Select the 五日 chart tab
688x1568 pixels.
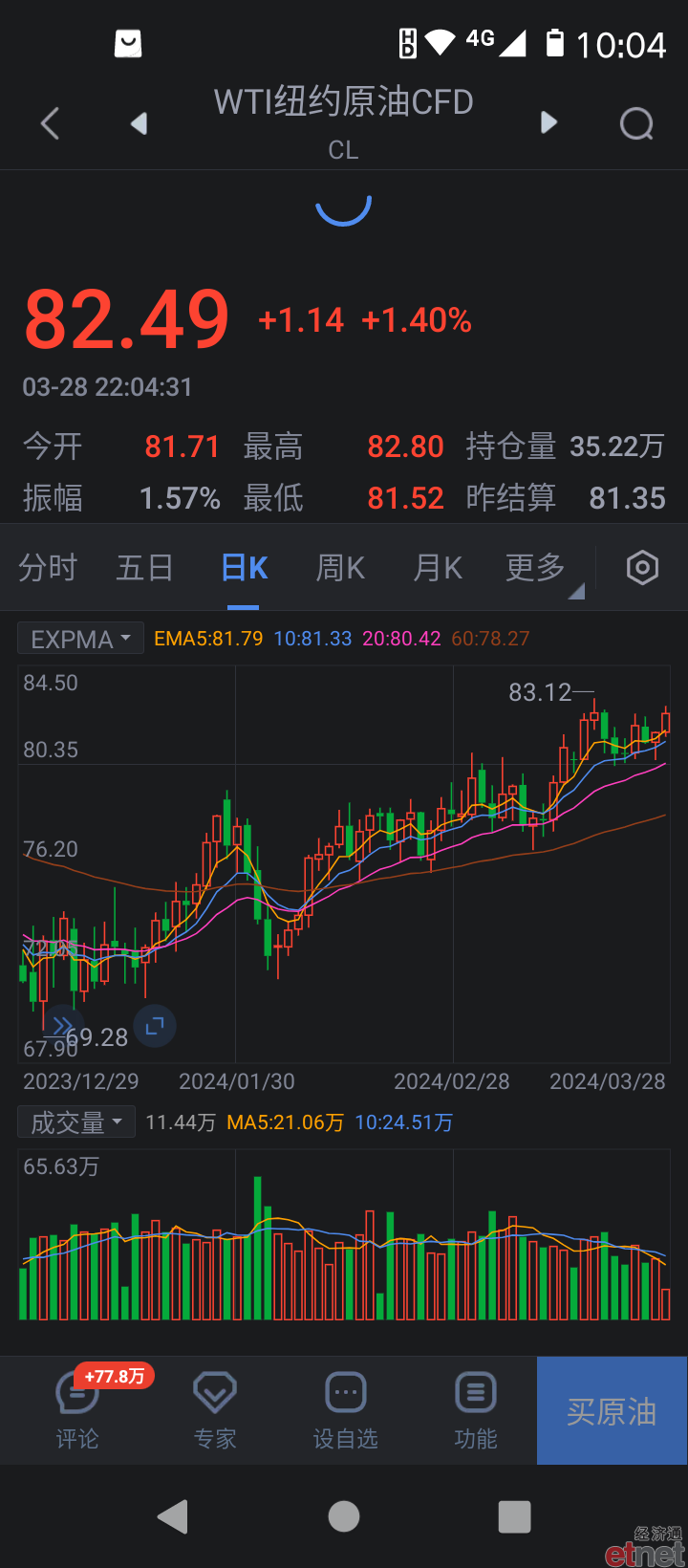point(145,568)
